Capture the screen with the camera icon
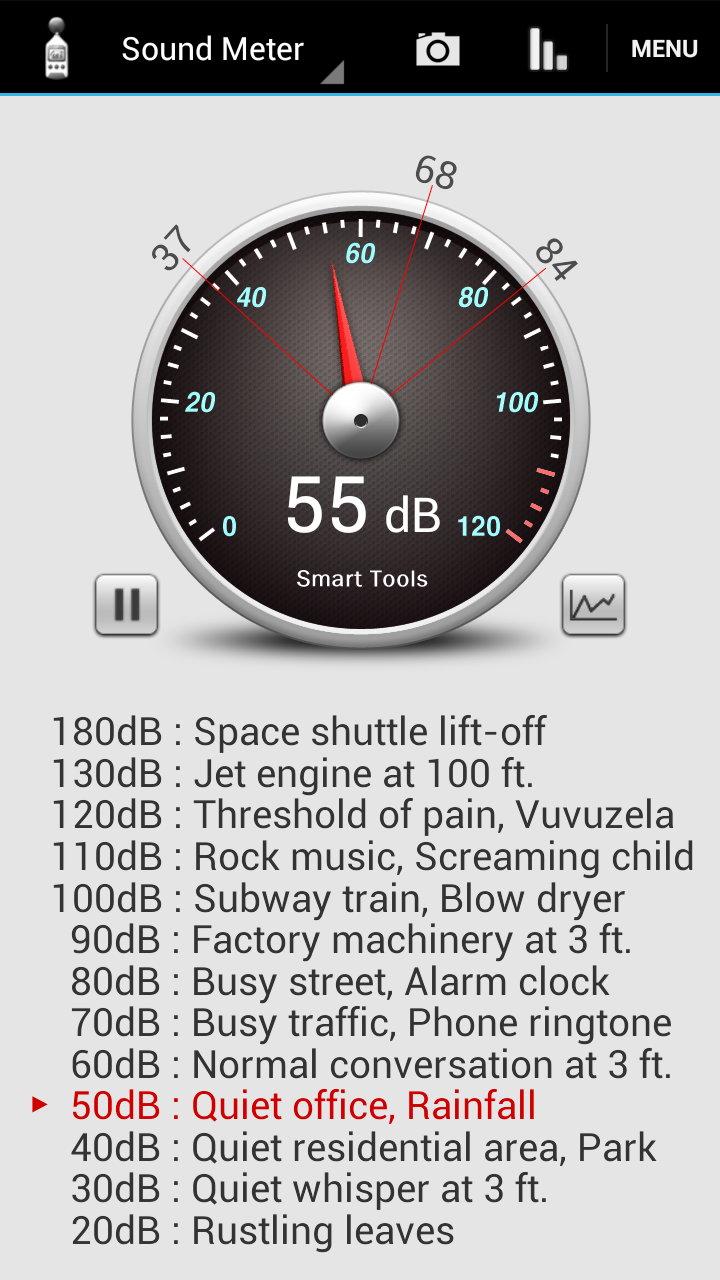This screenshot has width=720, height=1280. click(437, 49)
